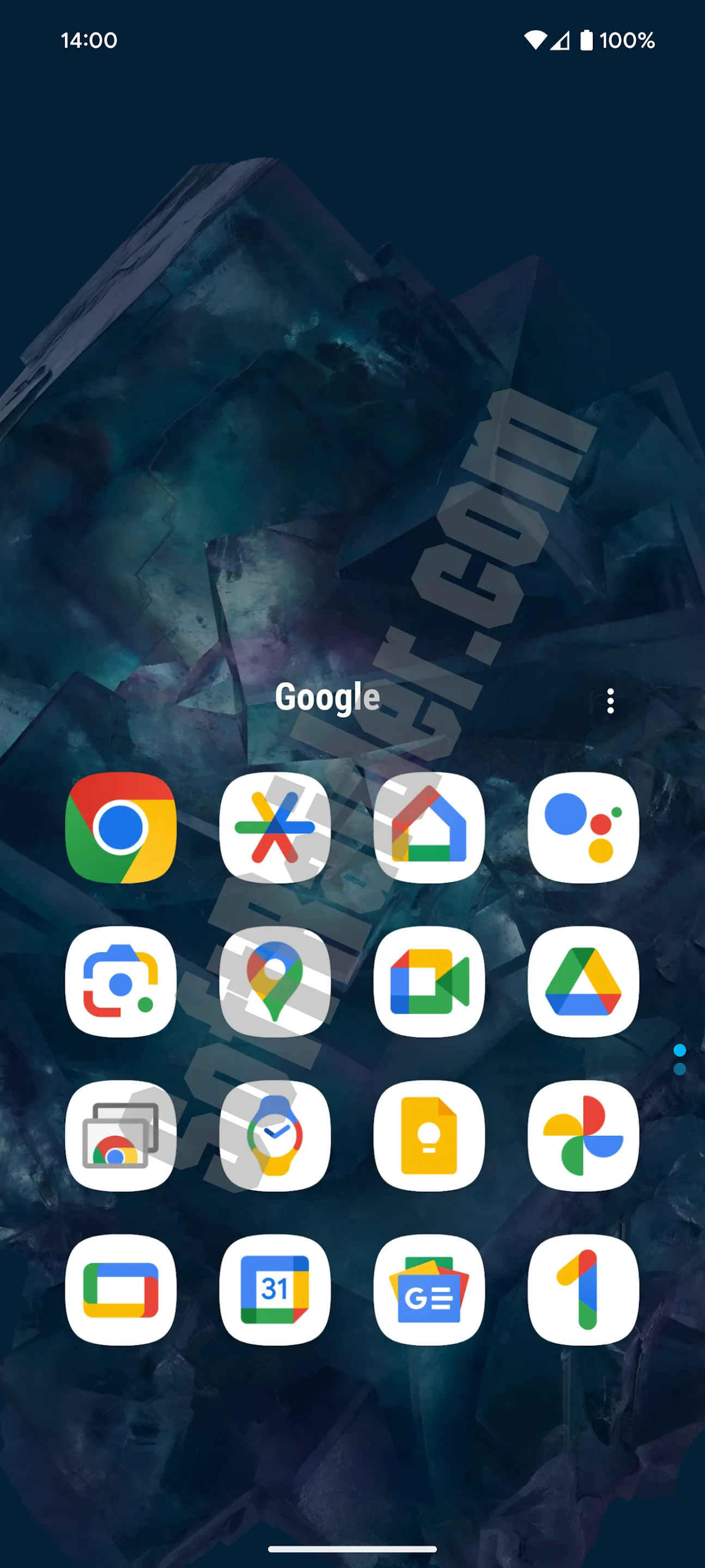Open Google Drive

[x=583, y=981]
